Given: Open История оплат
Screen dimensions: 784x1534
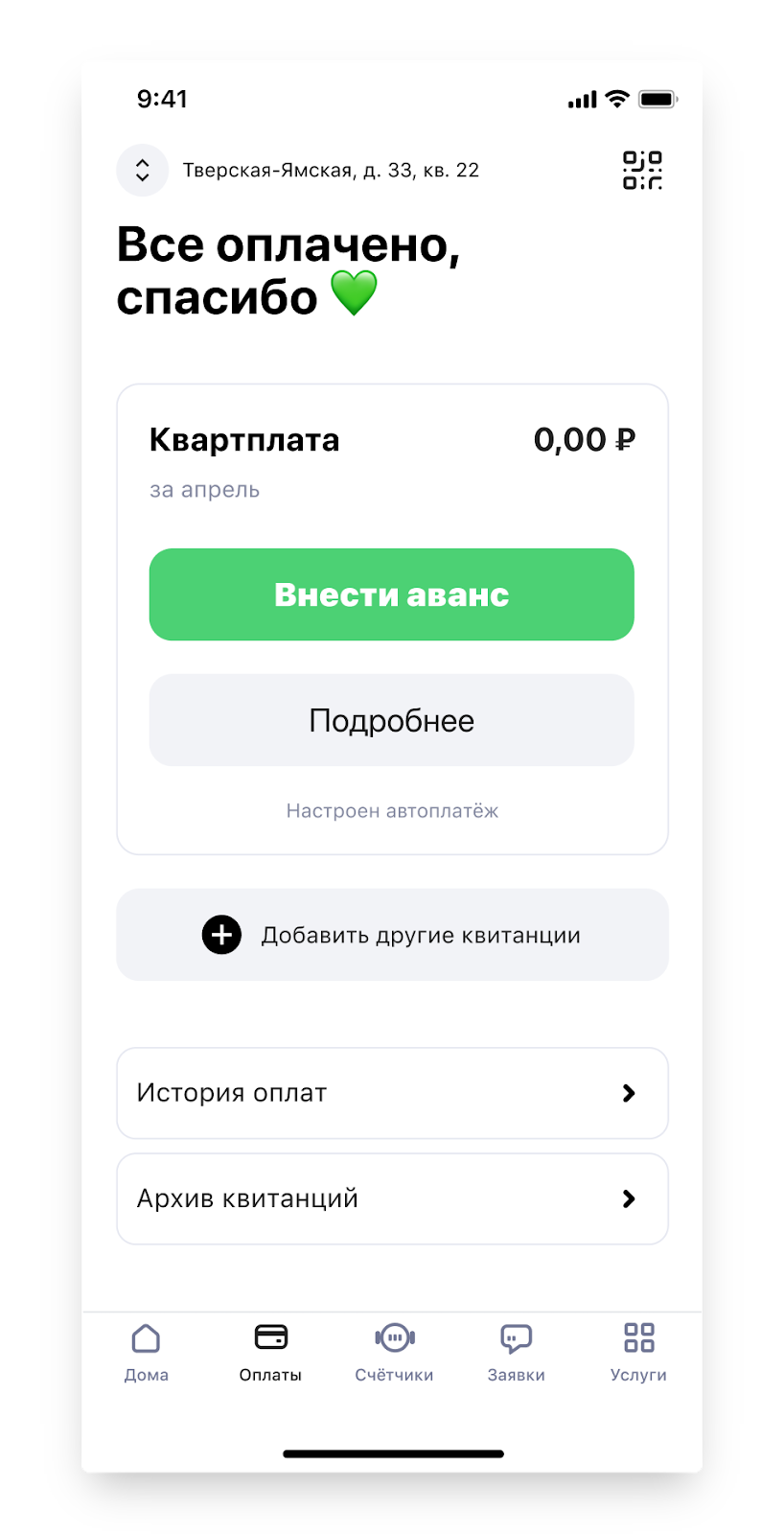Looking at the screenshot, I should [x=391, y=1093].
